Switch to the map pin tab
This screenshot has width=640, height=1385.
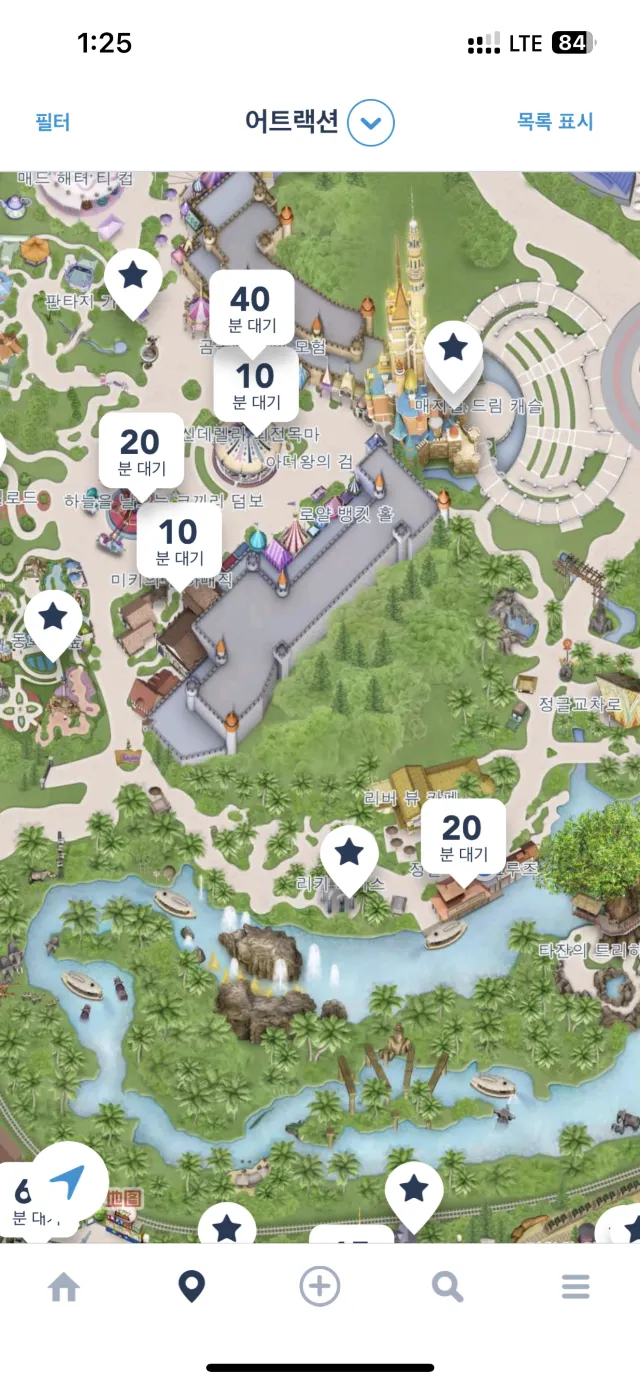pyautogui.click(x=191, y=1287)
